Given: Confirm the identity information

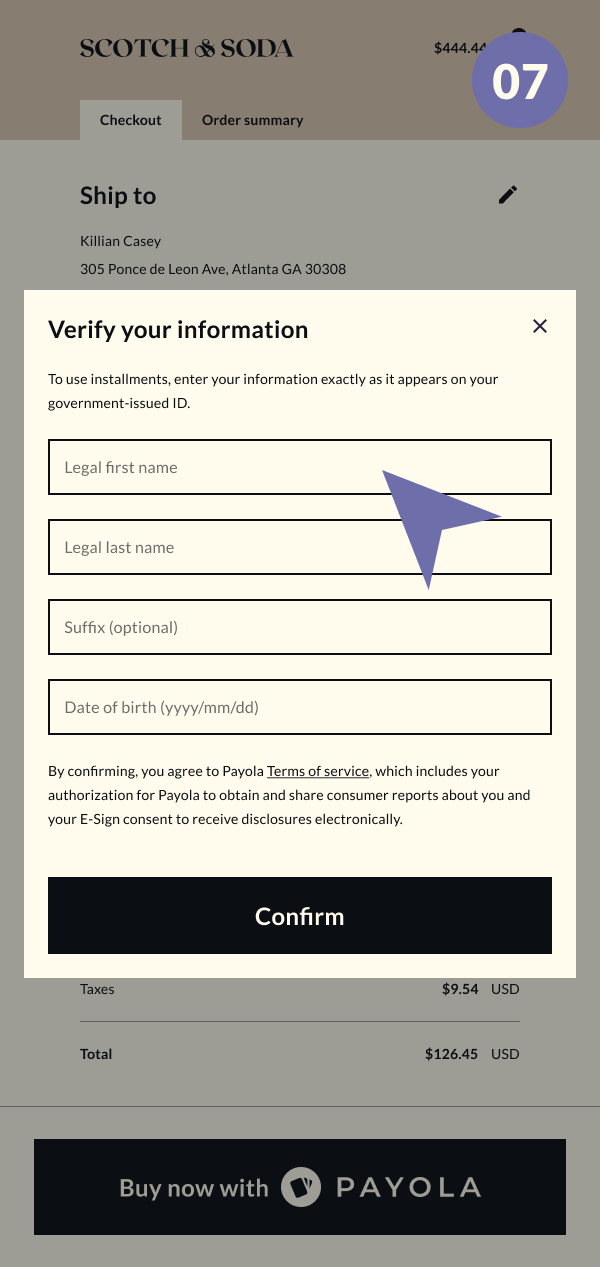Looking at the screenshot, I should tap(300, 916).
